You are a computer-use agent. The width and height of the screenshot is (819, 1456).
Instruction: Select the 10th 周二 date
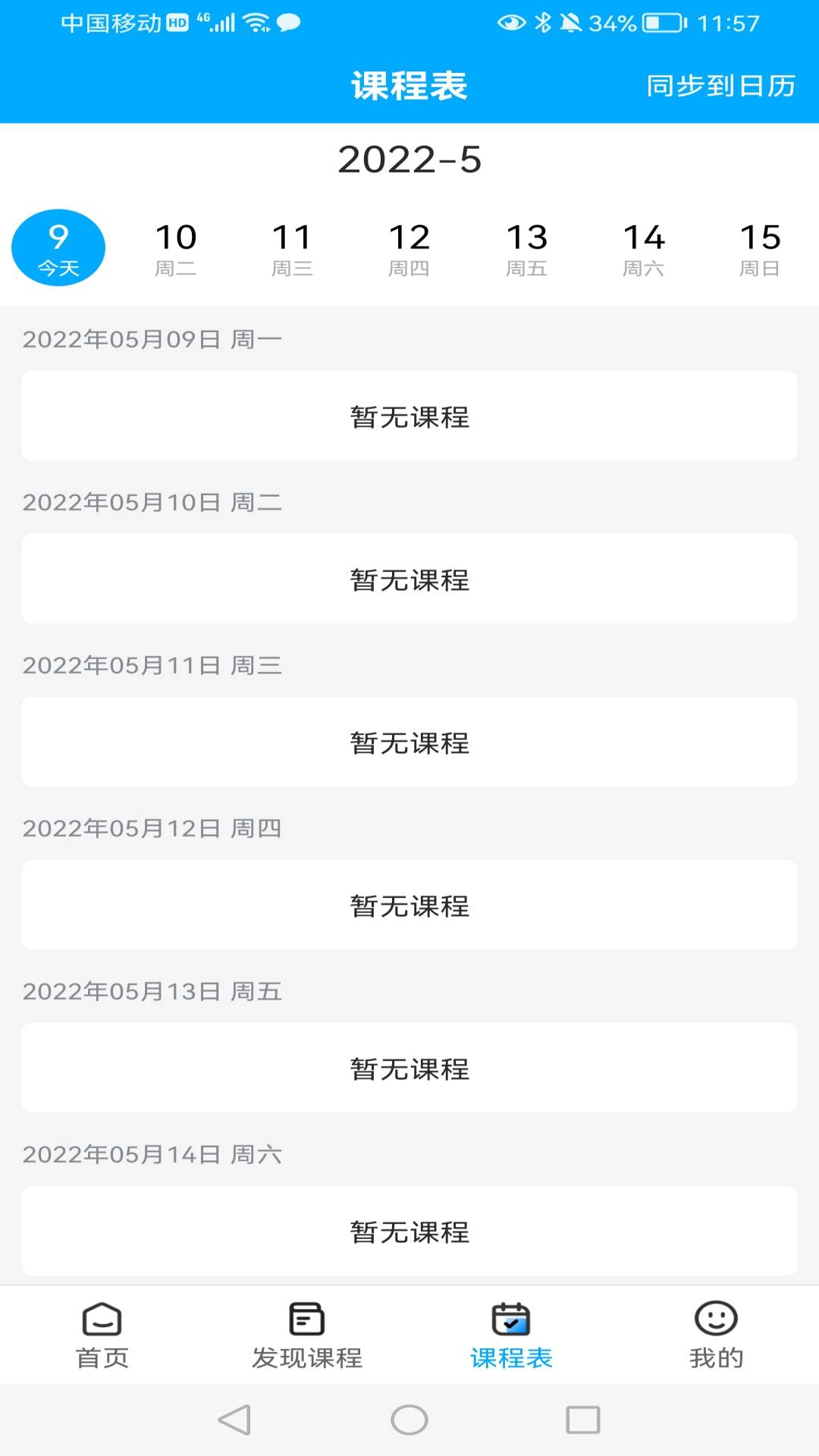coord(175,248)
